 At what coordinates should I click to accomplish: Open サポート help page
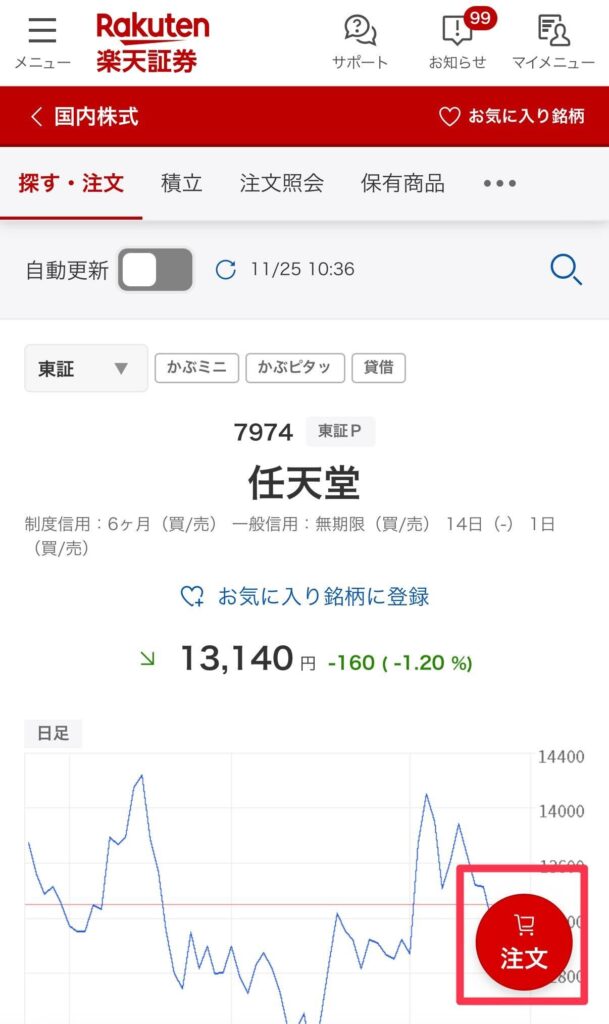359,42
